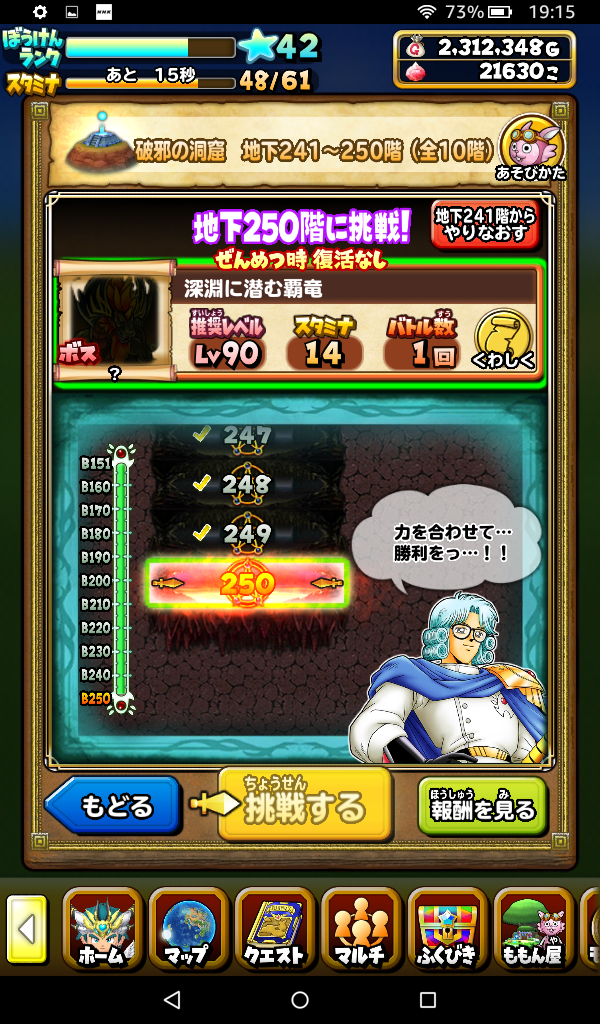This screenshot has width=600, height=1024.
Task: Open the あそびかた help icon
Action: (x=531, y=148)
